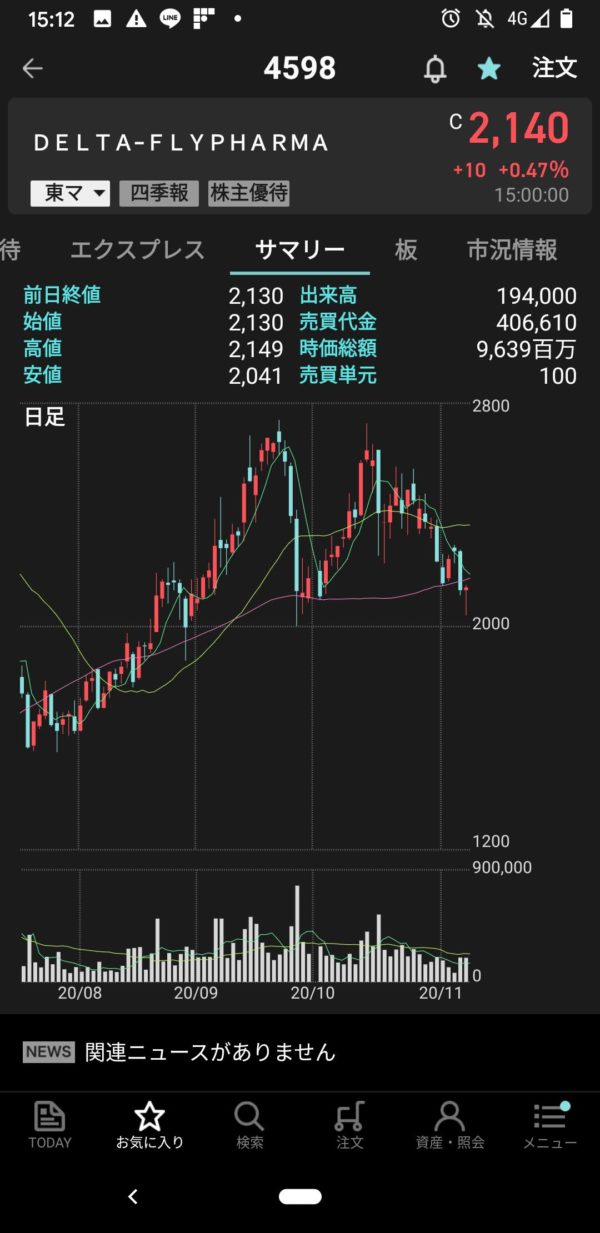Switch to the エクスプレス tab
Screen dimensions: 600x1233
137,250
